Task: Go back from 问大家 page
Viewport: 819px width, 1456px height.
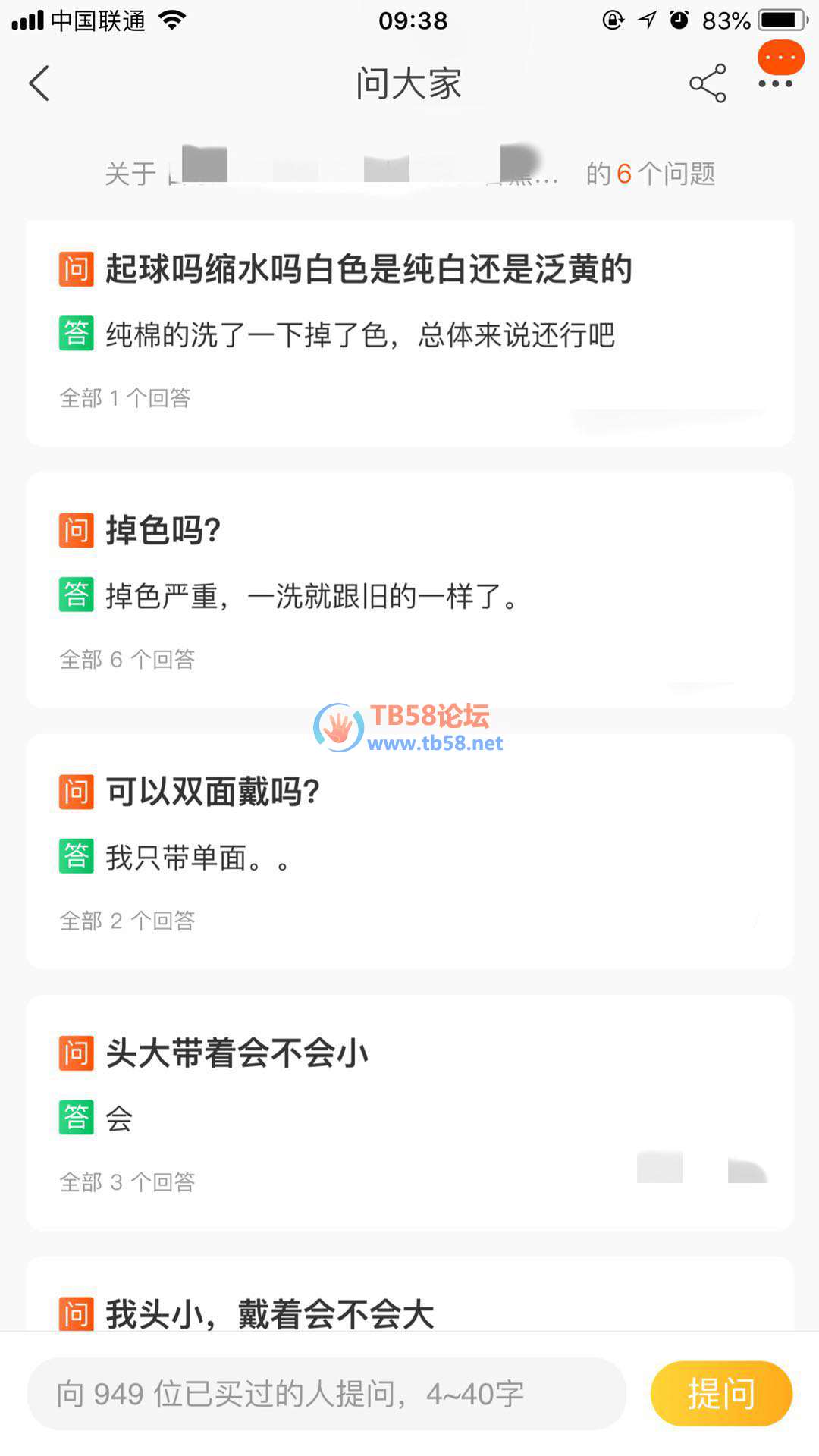Action: click(39, 83)
